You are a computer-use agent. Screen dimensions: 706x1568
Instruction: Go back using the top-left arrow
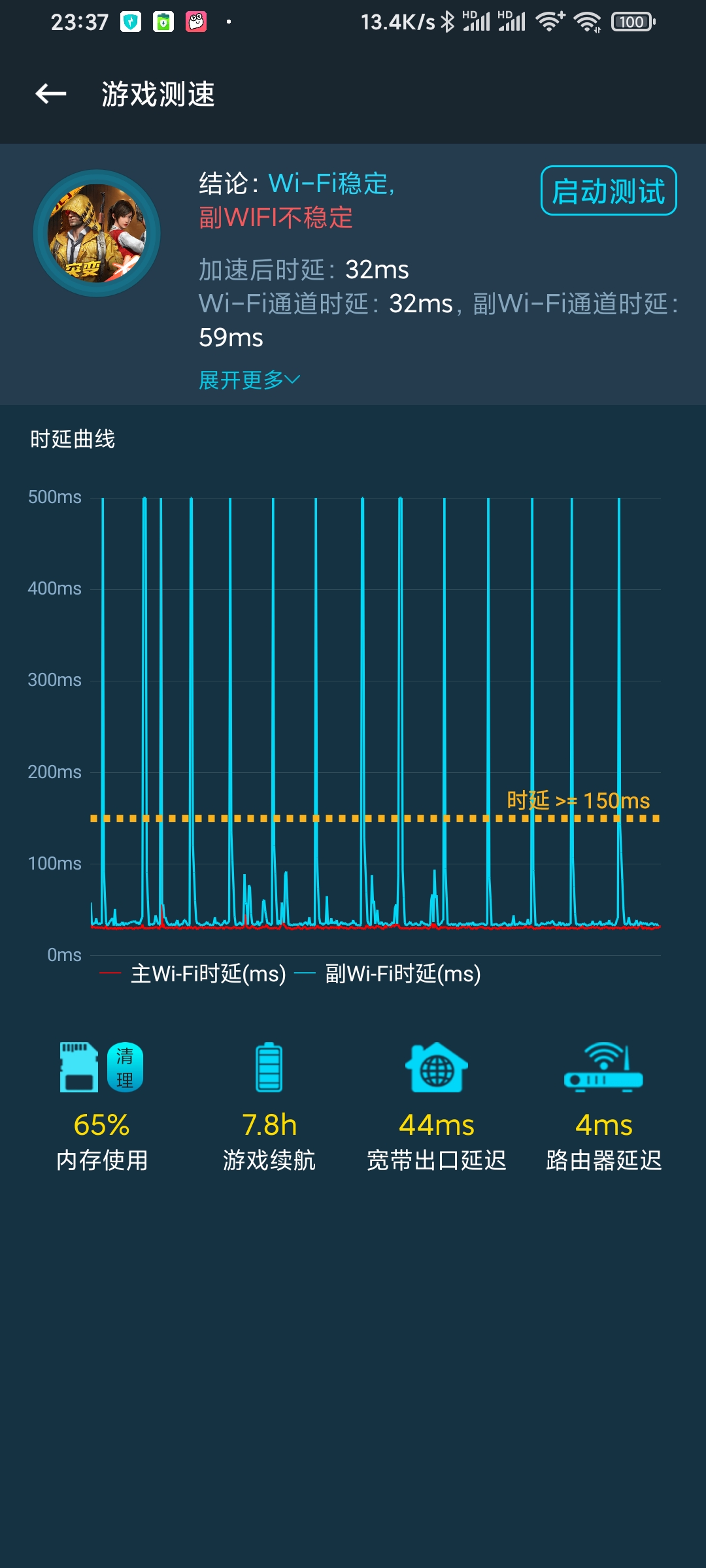51,94
